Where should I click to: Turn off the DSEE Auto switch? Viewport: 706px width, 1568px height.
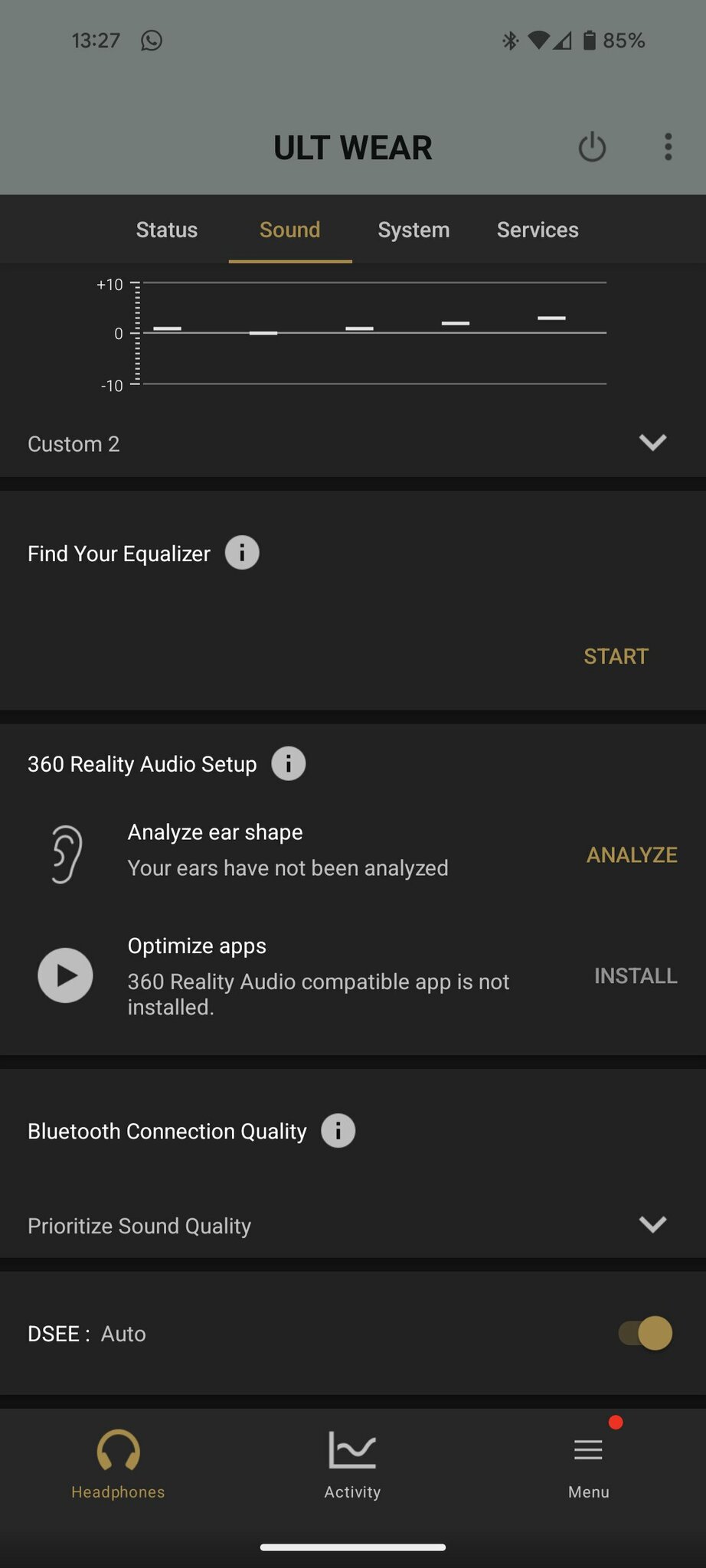[x=645, y=1333]
